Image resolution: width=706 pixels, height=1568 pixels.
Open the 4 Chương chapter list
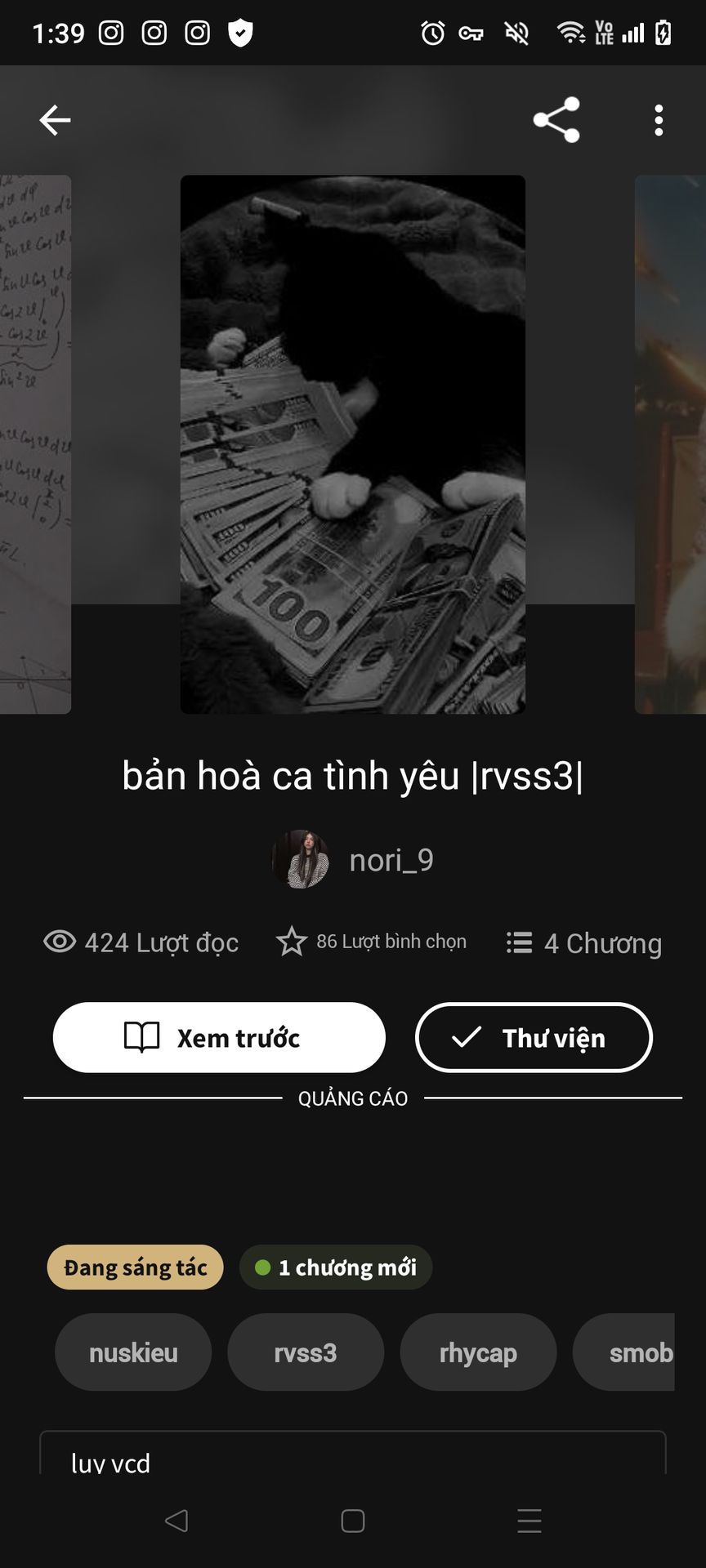tap(584, 943)
